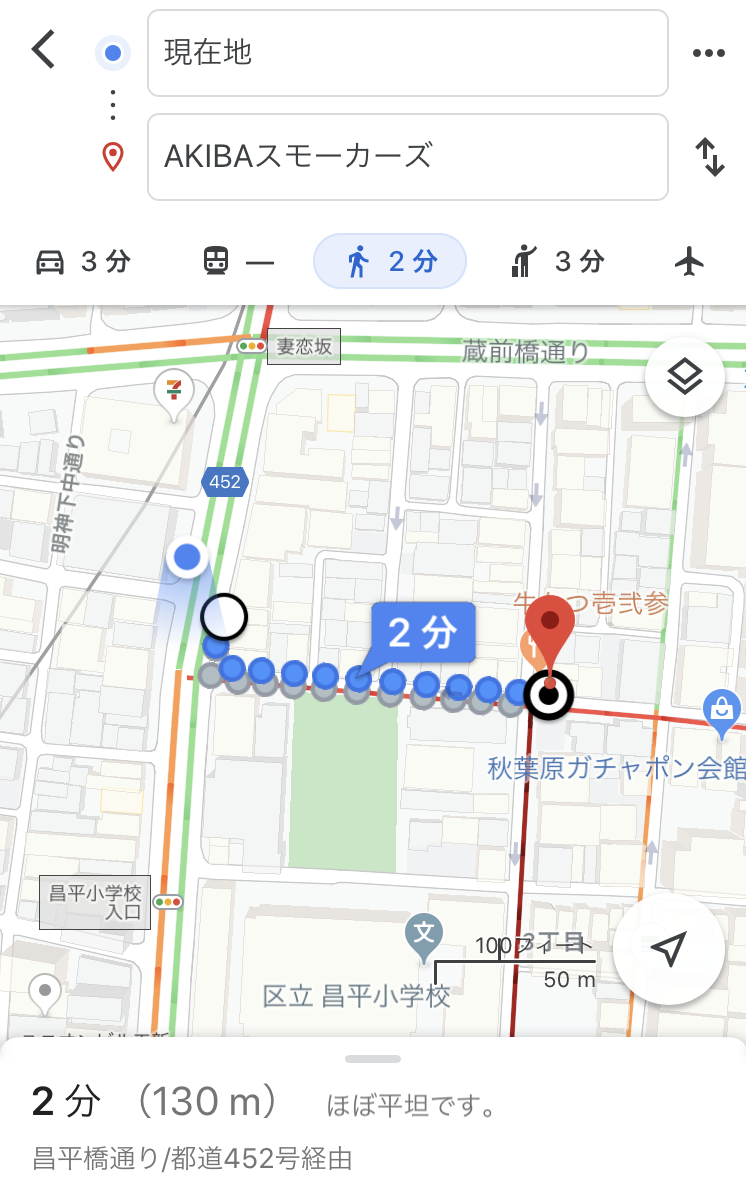This screenshot has height=1190, width=746.
Task: Open the 区立 昌平小学校 school marker
Action: point(424,935)
